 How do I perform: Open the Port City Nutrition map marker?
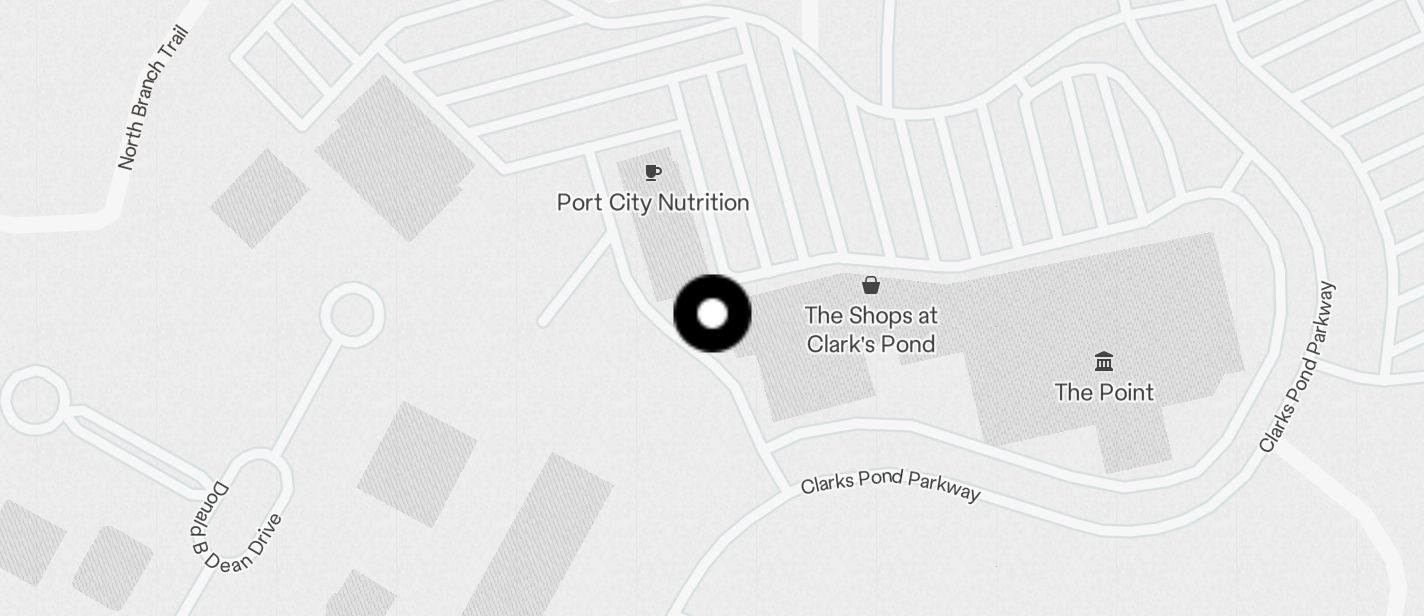point(653,174)
